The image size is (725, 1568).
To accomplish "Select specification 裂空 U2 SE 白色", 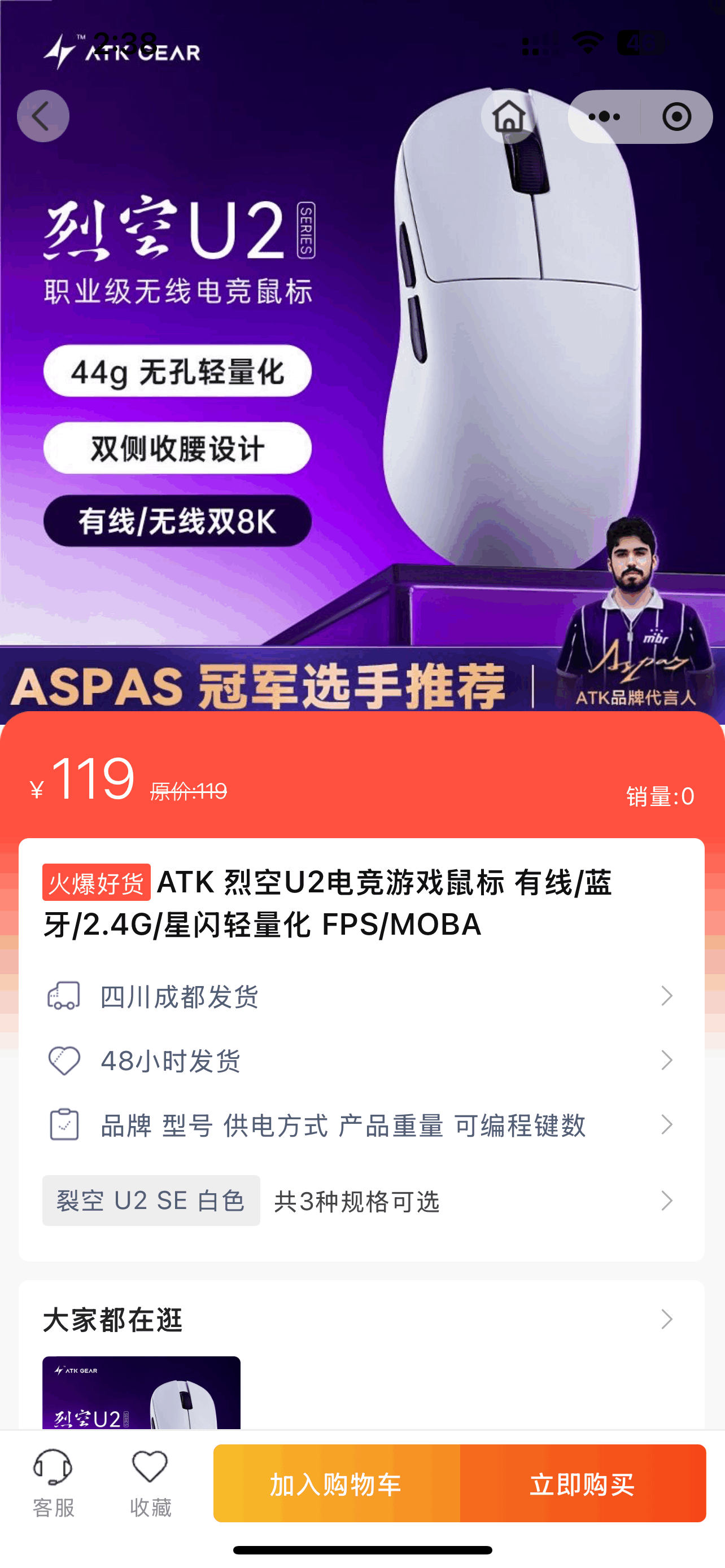I will (151, 1201).
